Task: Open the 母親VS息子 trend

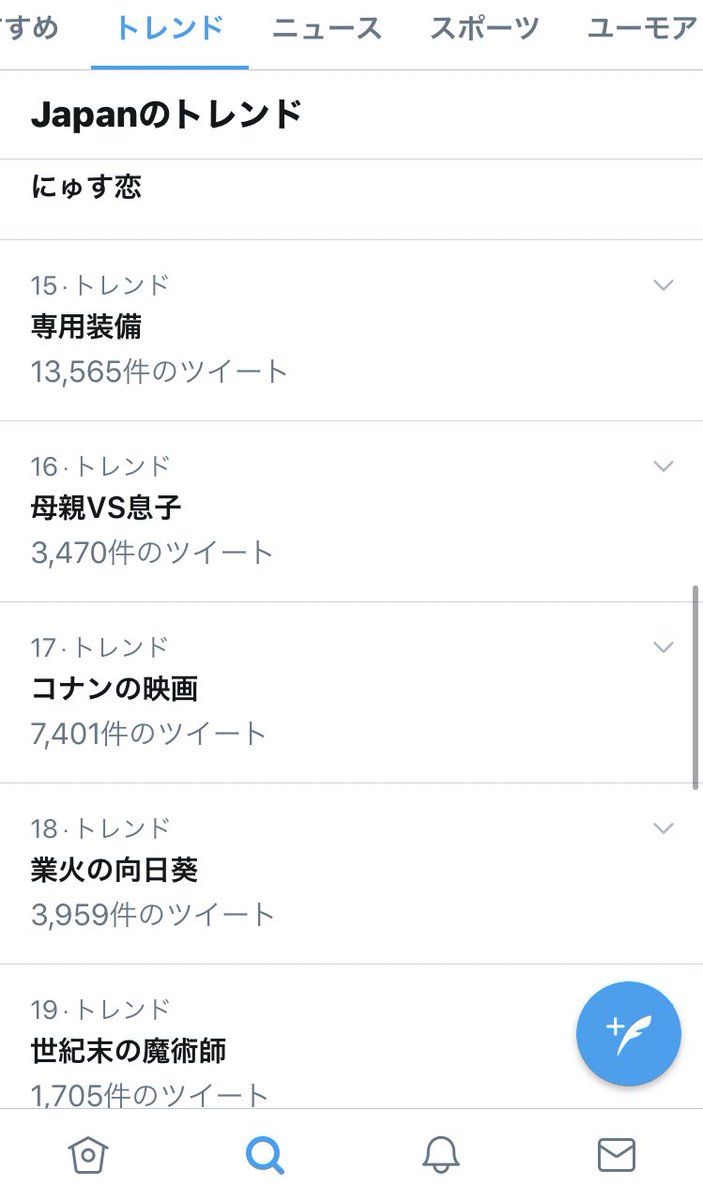Action: click(x=351, y=511)
